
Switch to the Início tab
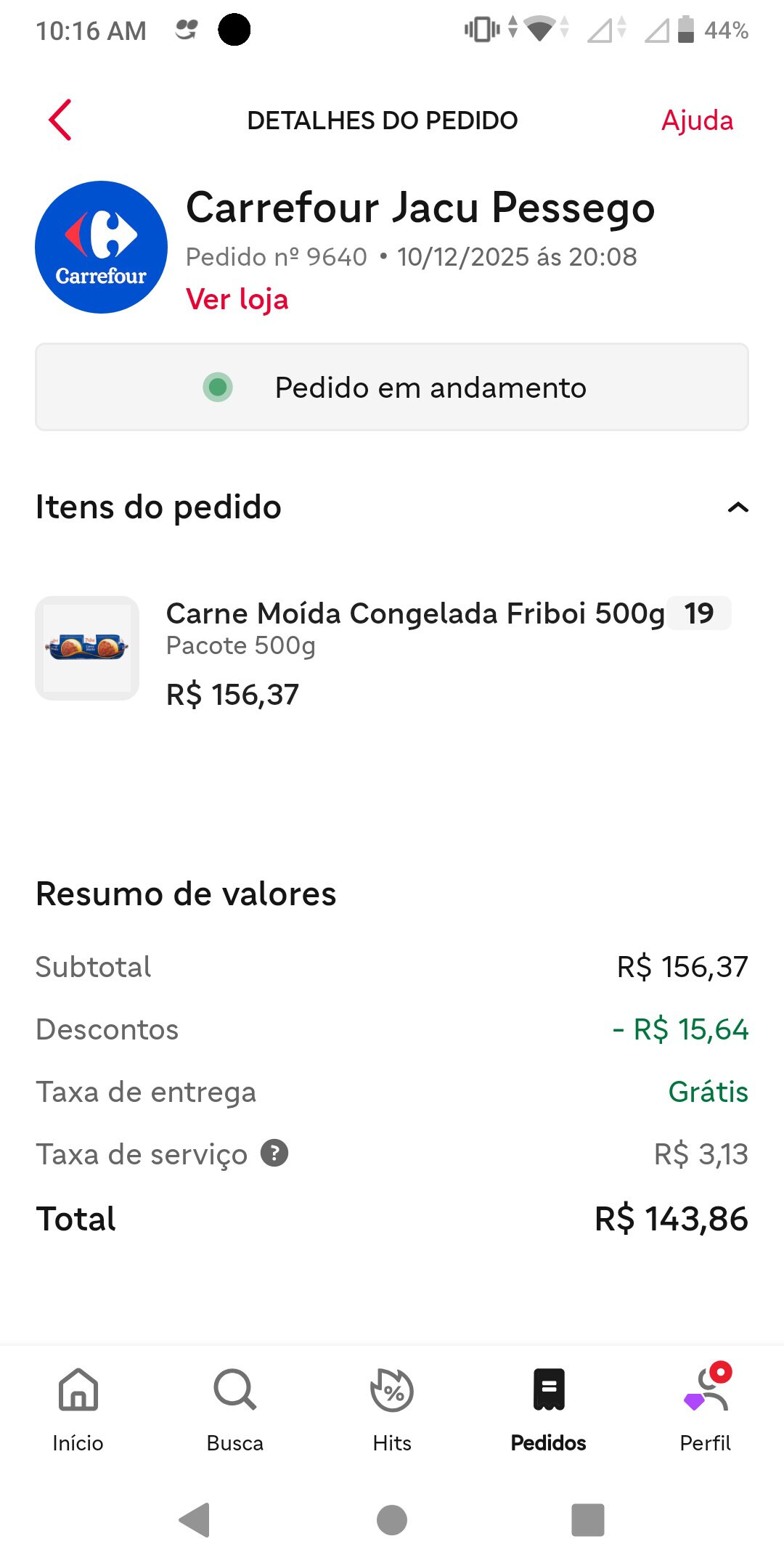pyautogui.click(x=78, y=1408)
